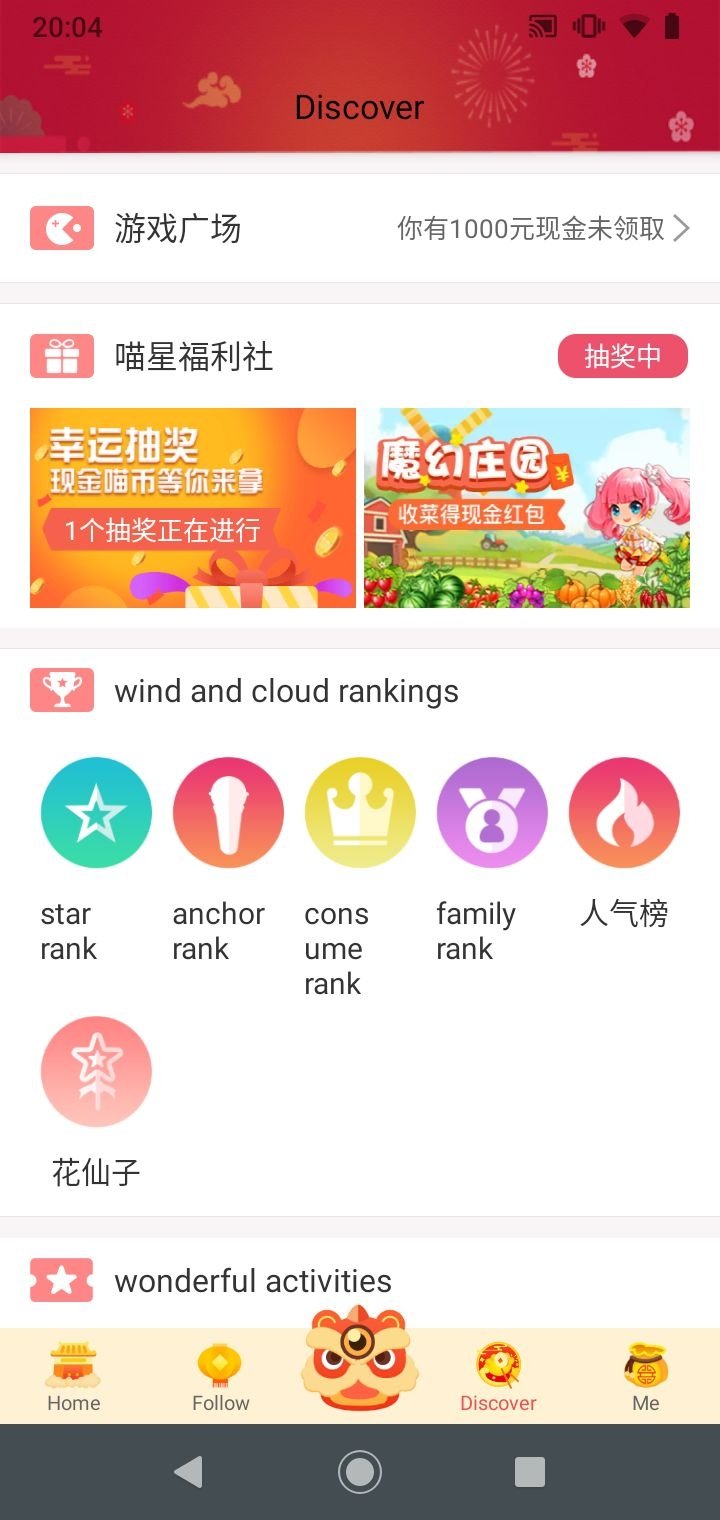Switch to the Follow tab

[x=220, y=1378]
